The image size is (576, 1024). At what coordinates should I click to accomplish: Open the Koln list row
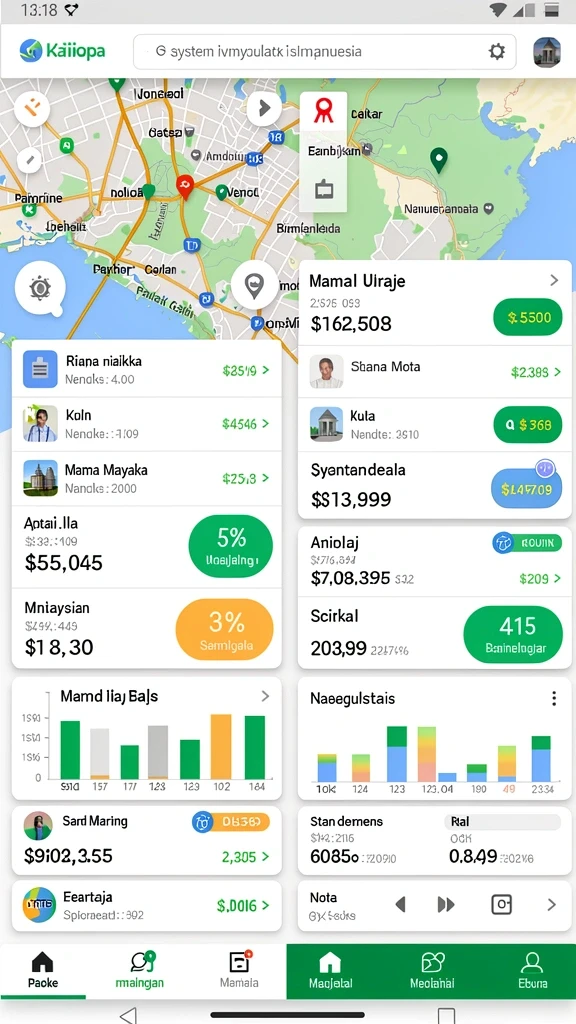tap(146, 424)
